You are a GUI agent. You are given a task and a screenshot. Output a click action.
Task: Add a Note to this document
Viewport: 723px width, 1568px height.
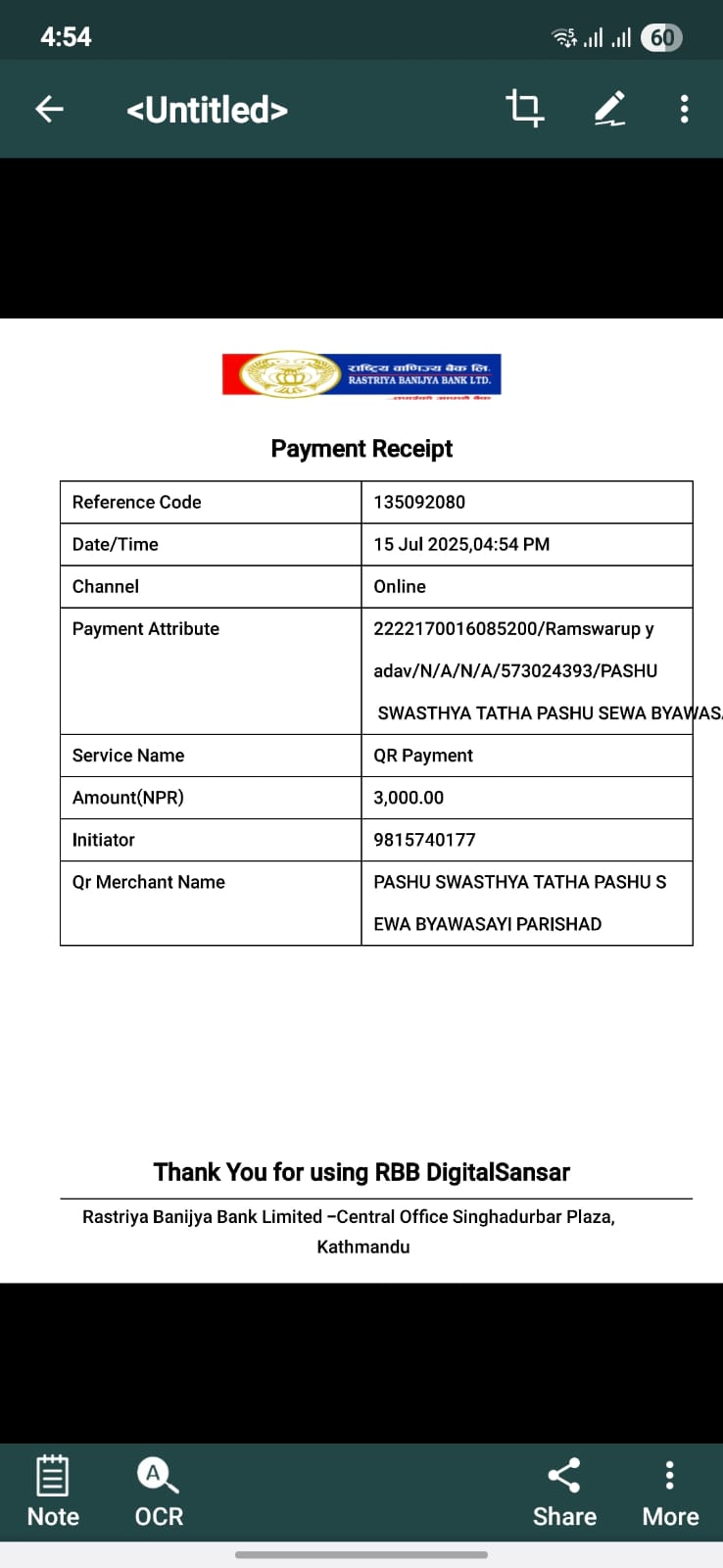click(x=53, y=1492)
